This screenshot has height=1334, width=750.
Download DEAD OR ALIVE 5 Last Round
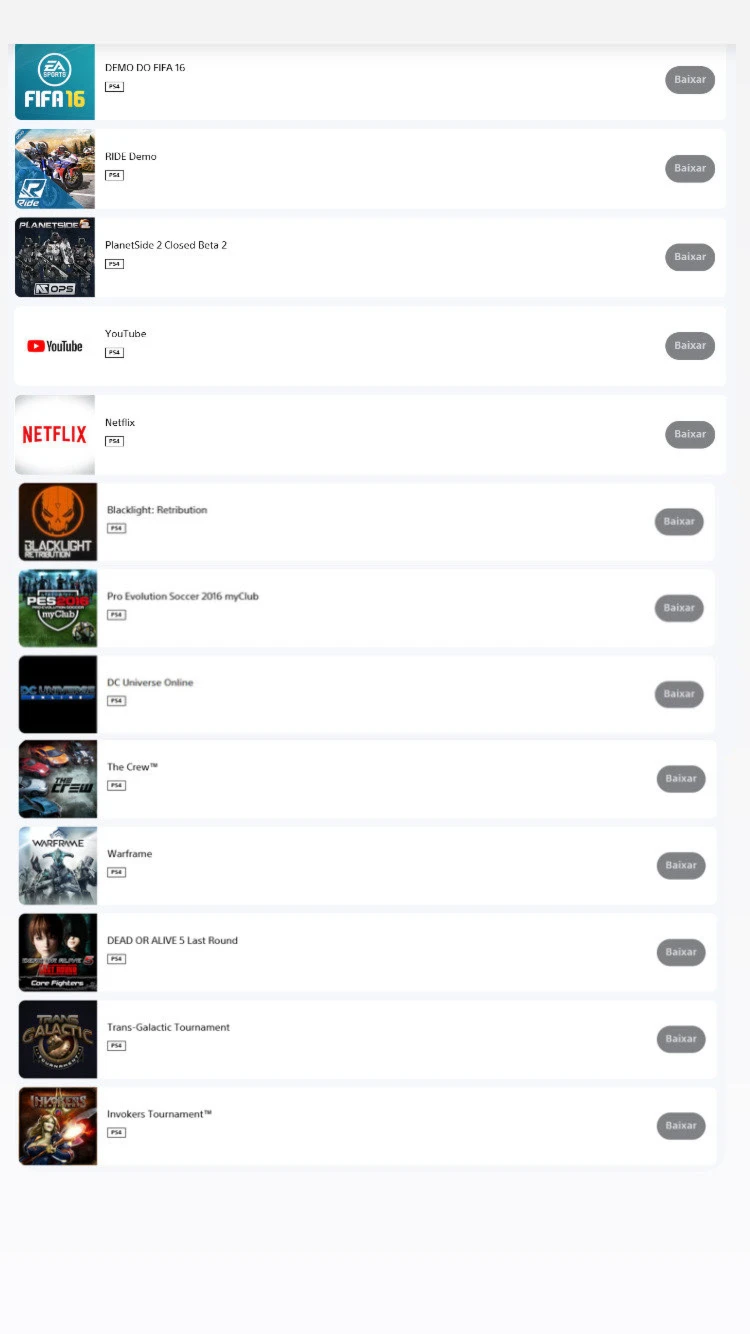coord(681,952)
